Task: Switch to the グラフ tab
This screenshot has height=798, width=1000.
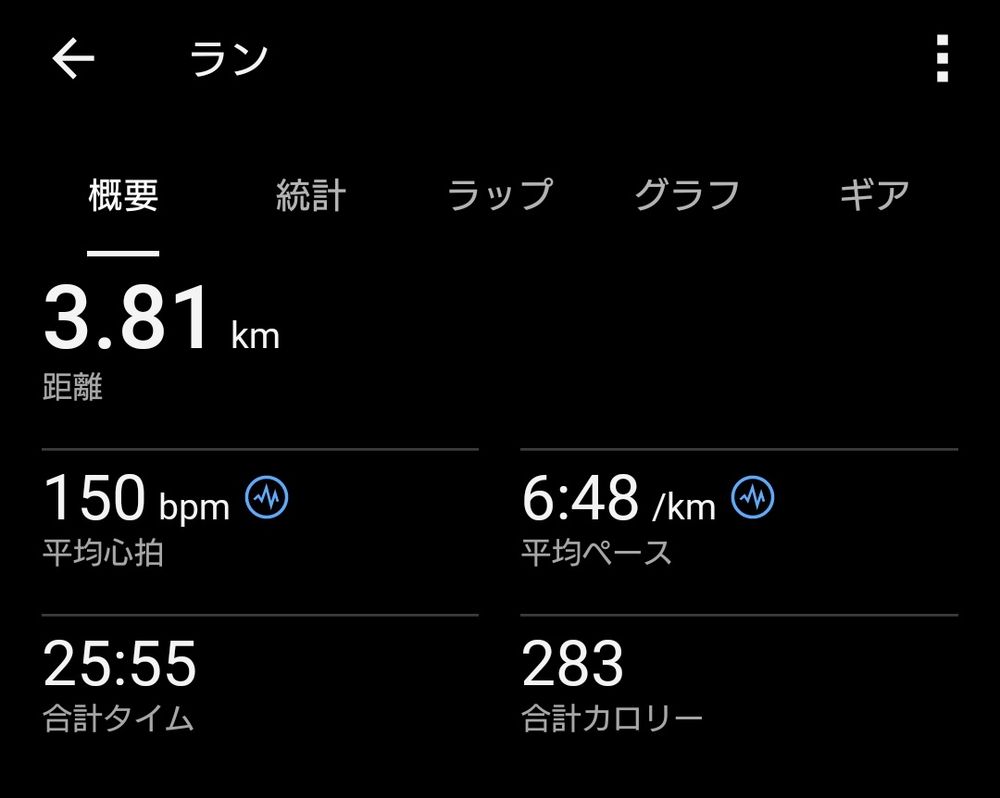Action: pos(687,195)
